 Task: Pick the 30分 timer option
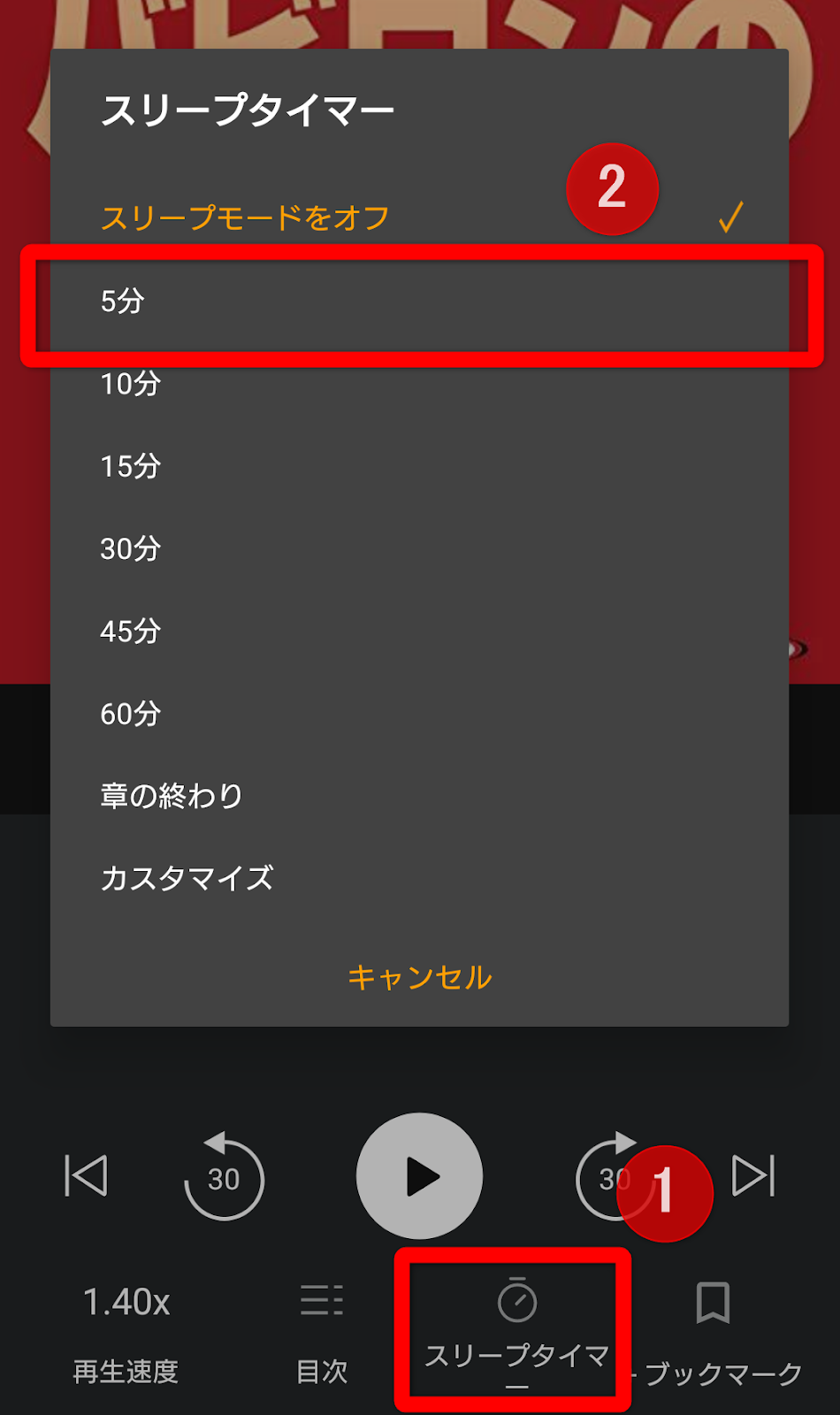[x=130, y=549]
